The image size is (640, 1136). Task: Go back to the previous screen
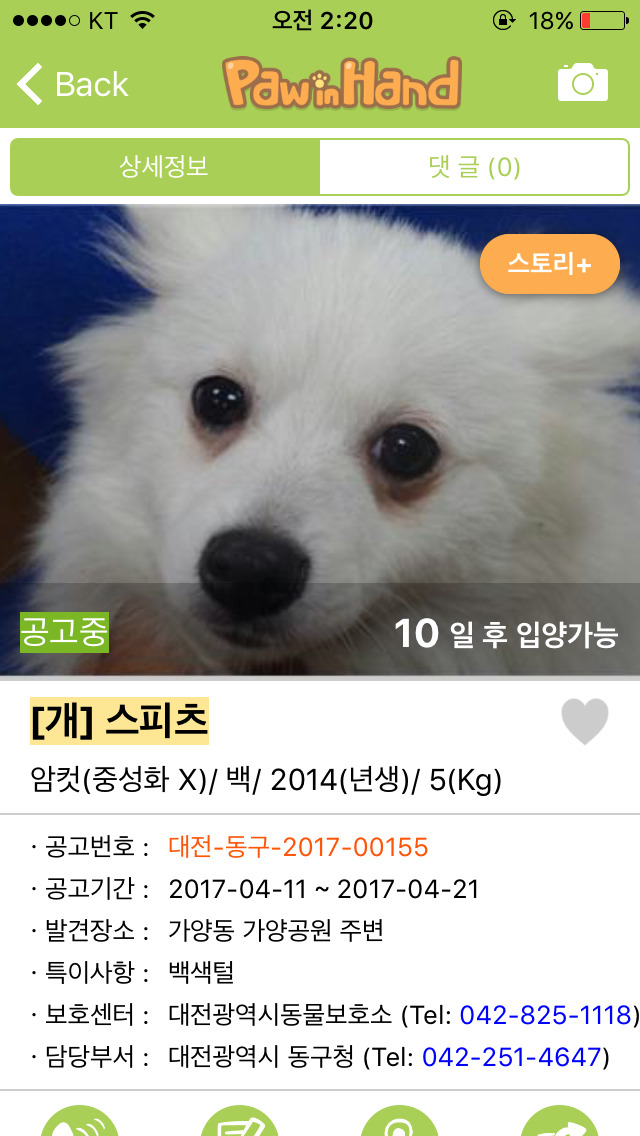coord(73,84)
